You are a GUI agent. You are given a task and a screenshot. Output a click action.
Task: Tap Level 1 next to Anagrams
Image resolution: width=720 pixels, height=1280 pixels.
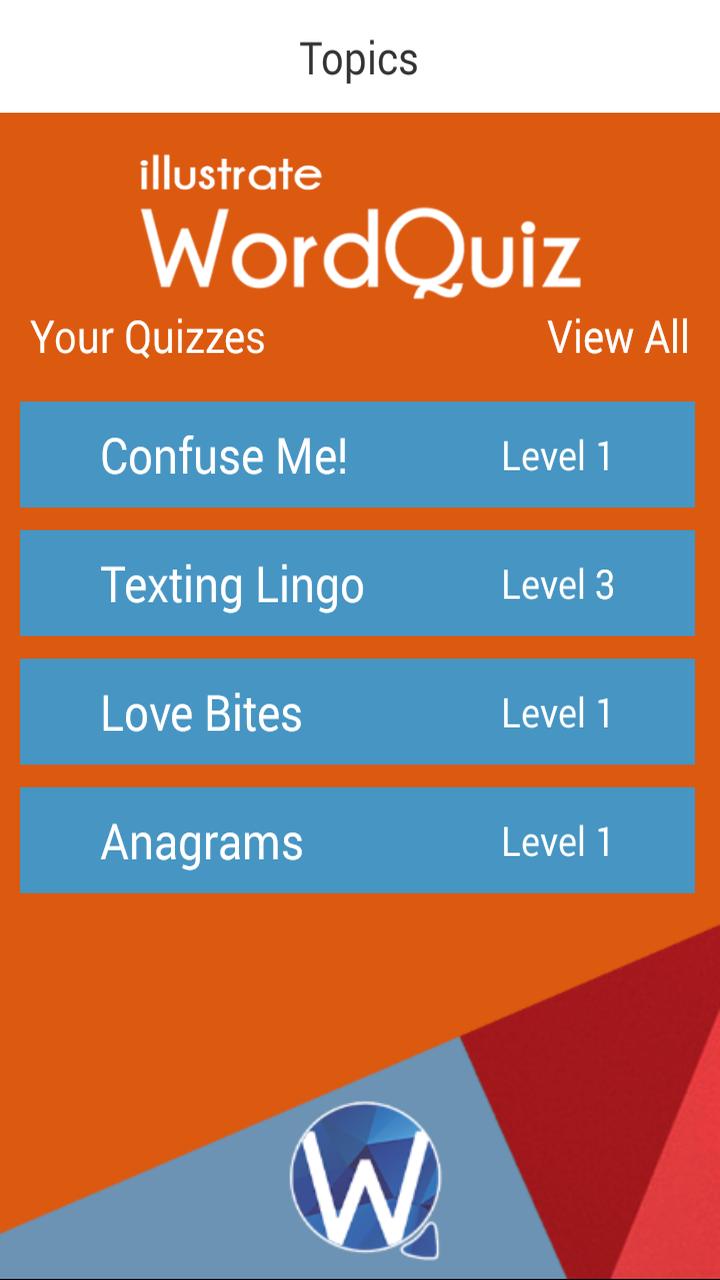point(556,843)
